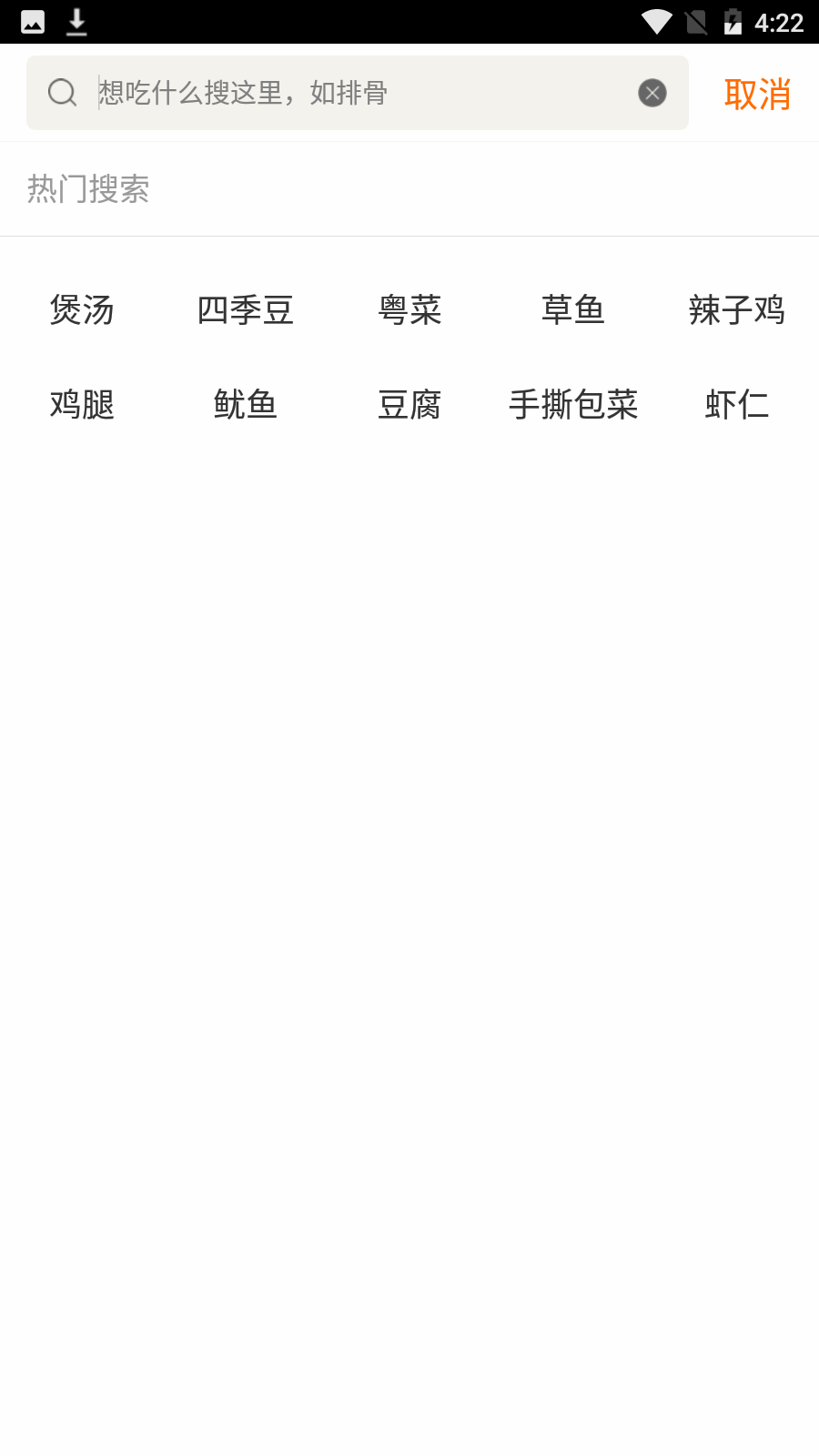
Task: Search for 四季豆 from hot searches
Action: coord(246,310)
